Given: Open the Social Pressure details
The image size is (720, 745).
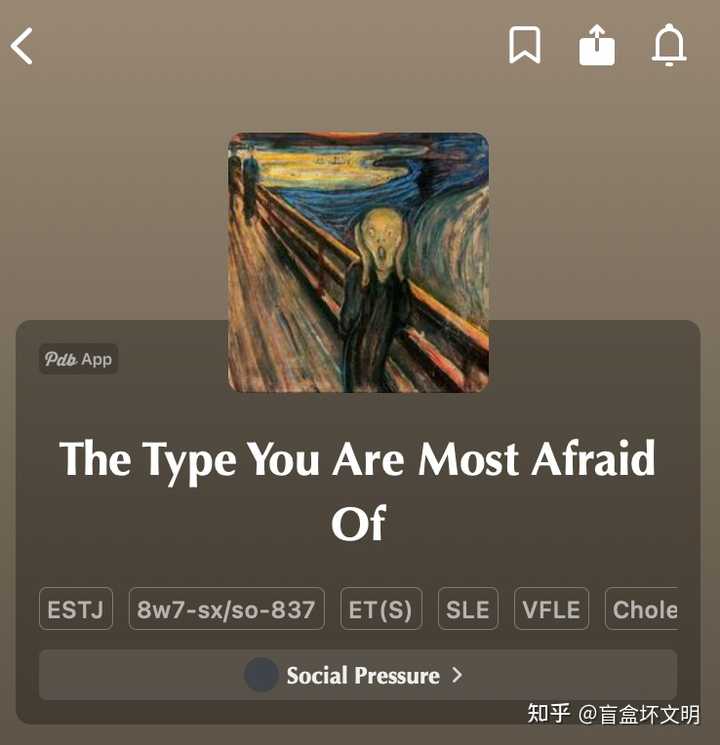Looking at the screenshot, I should (360, 675).
